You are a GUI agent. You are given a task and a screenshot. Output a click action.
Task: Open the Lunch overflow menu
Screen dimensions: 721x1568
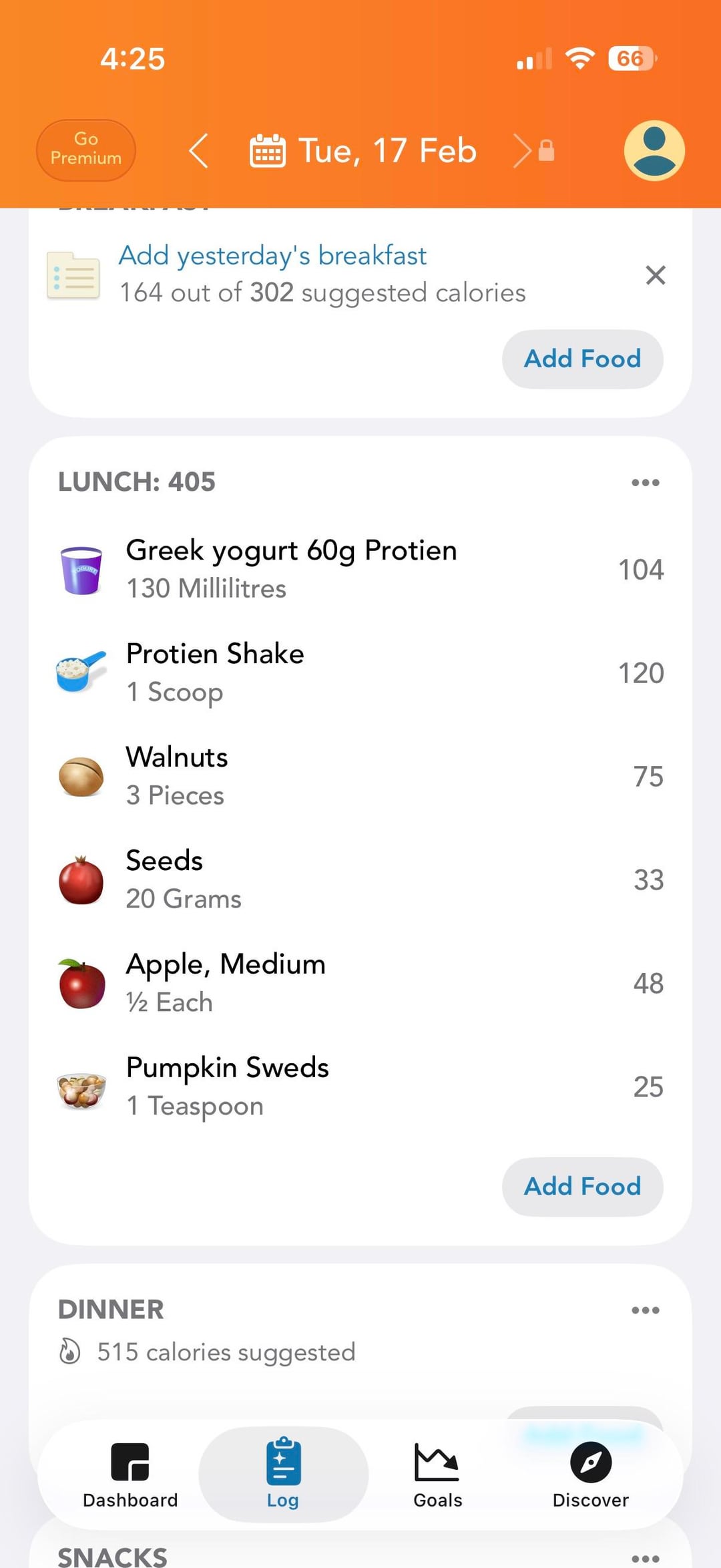tap(645, 482)
